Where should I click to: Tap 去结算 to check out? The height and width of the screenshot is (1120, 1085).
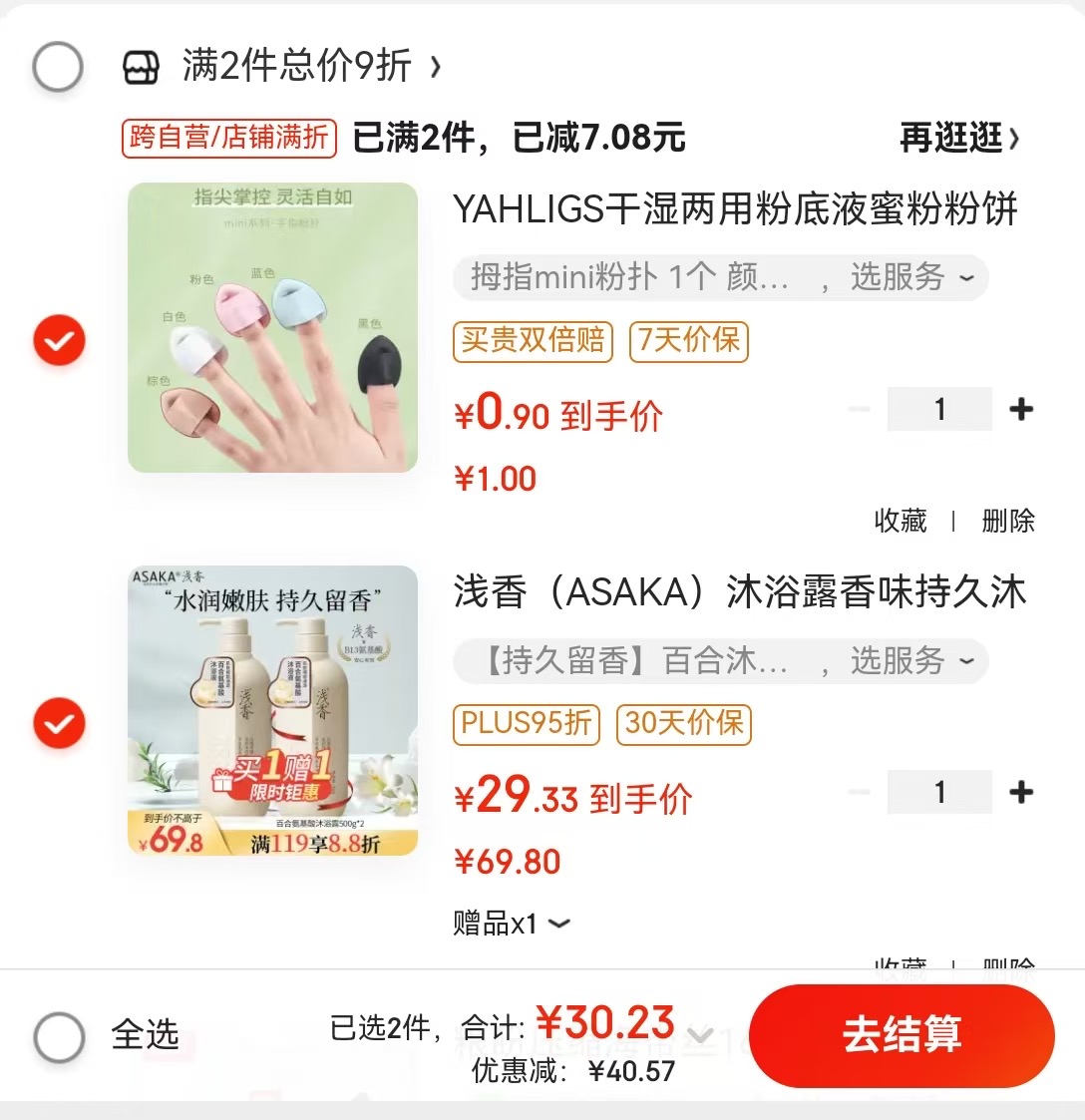click(x=902, y=1035)
